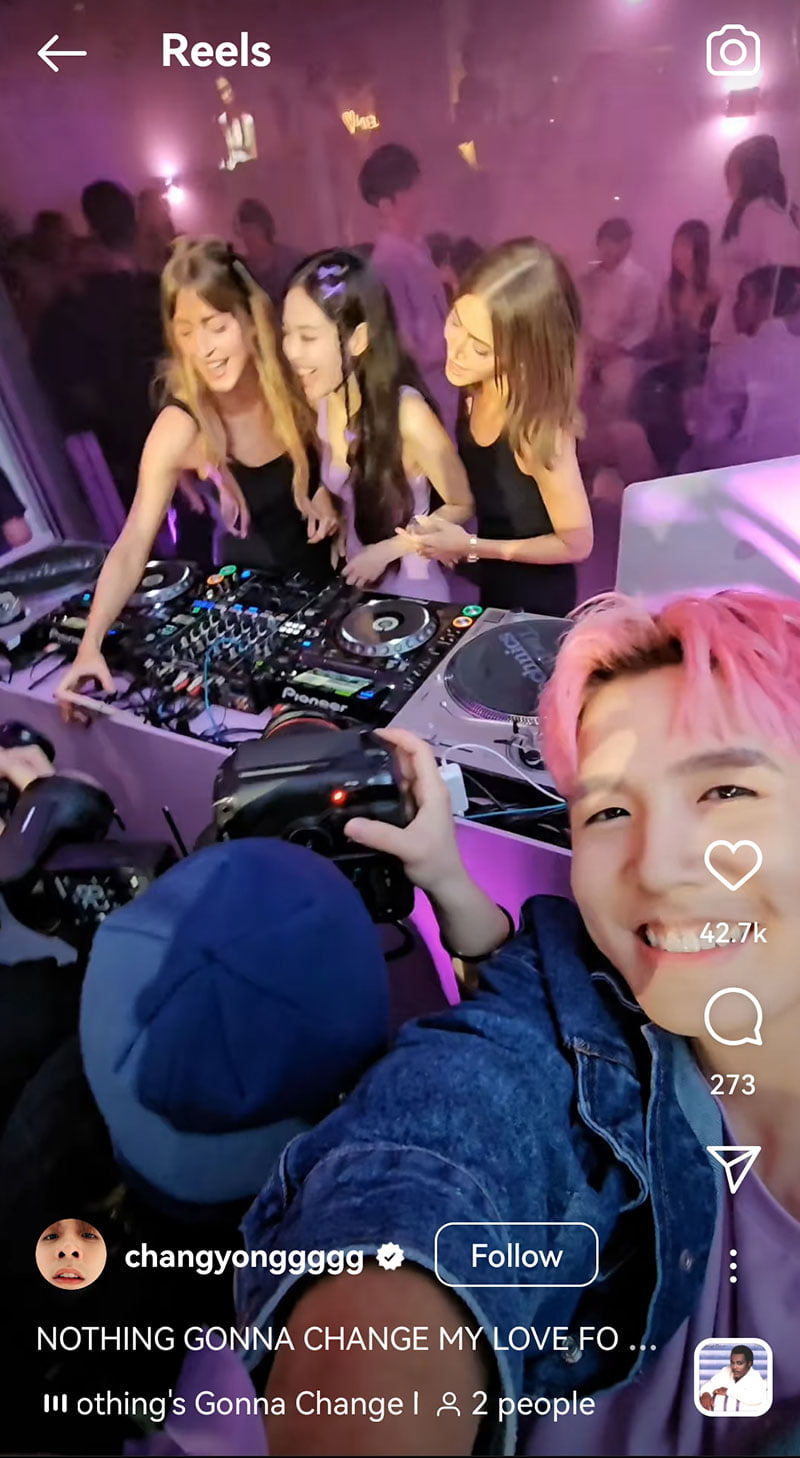
Task: Open the camera to create a reel
Action: click(733, 51)
